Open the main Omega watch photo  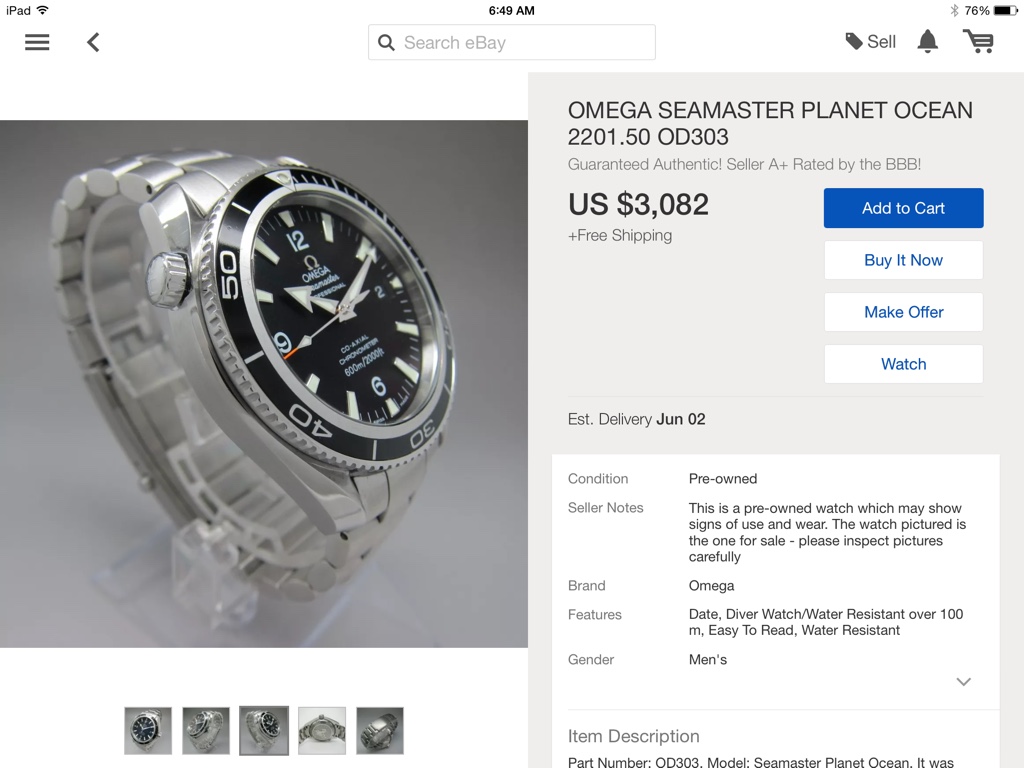point(264,384)
